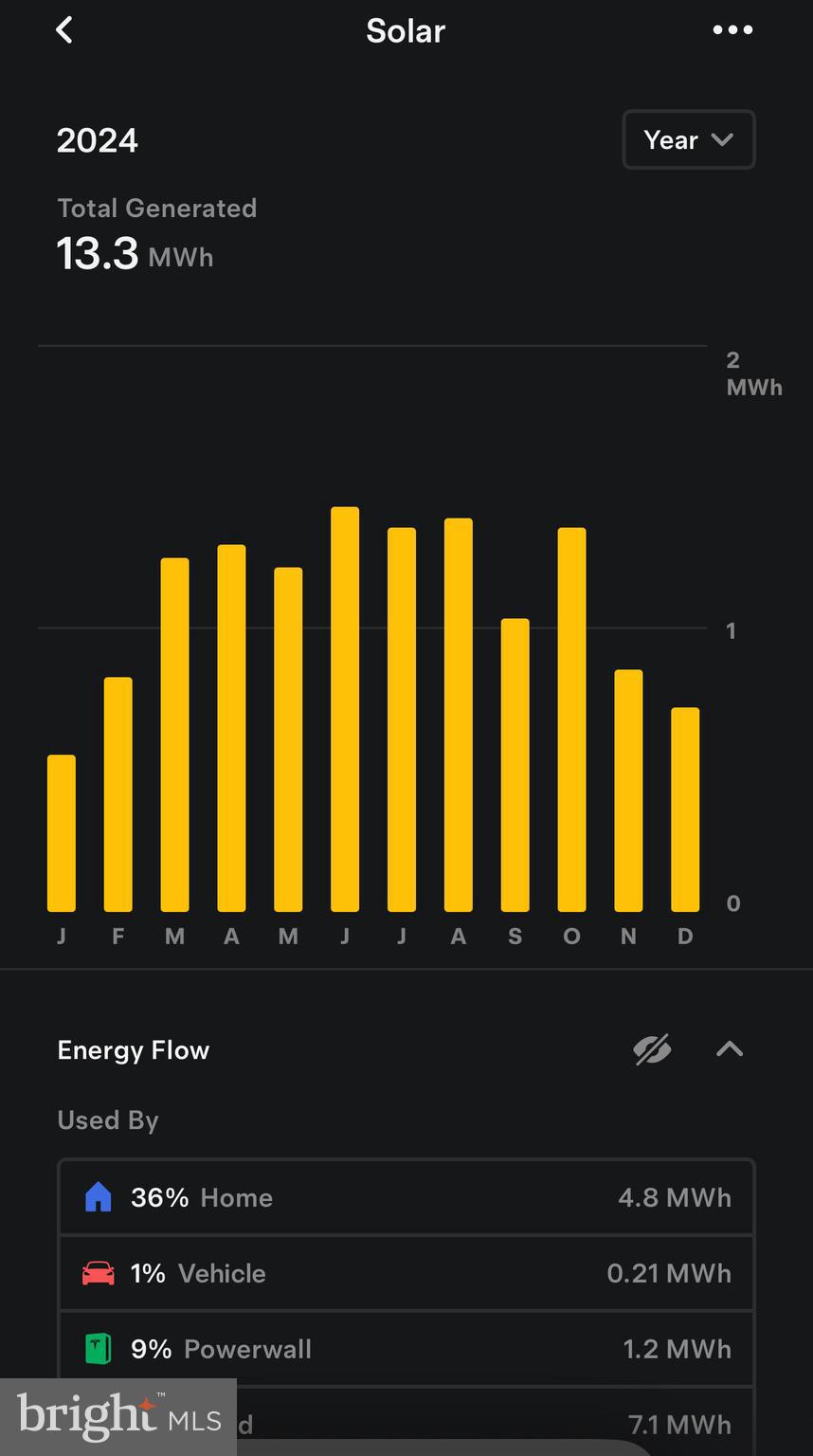Go back from the Solar screen

pos(64,30)
